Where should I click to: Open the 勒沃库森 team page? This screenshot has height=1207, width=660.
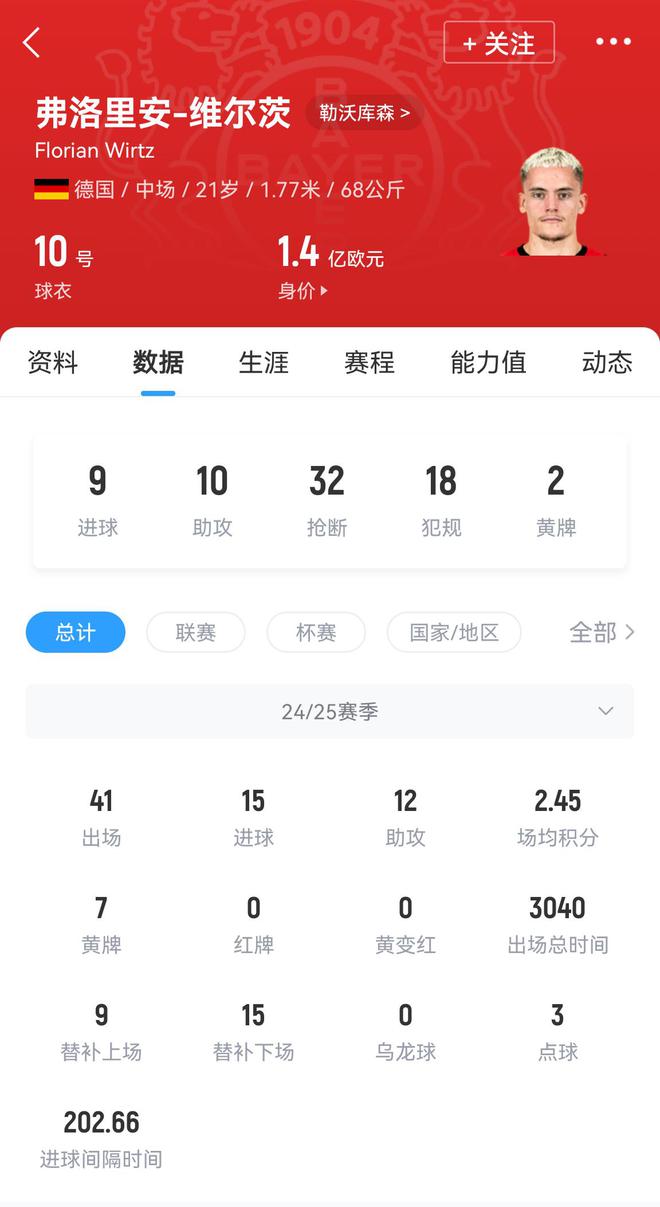[364, 113]
